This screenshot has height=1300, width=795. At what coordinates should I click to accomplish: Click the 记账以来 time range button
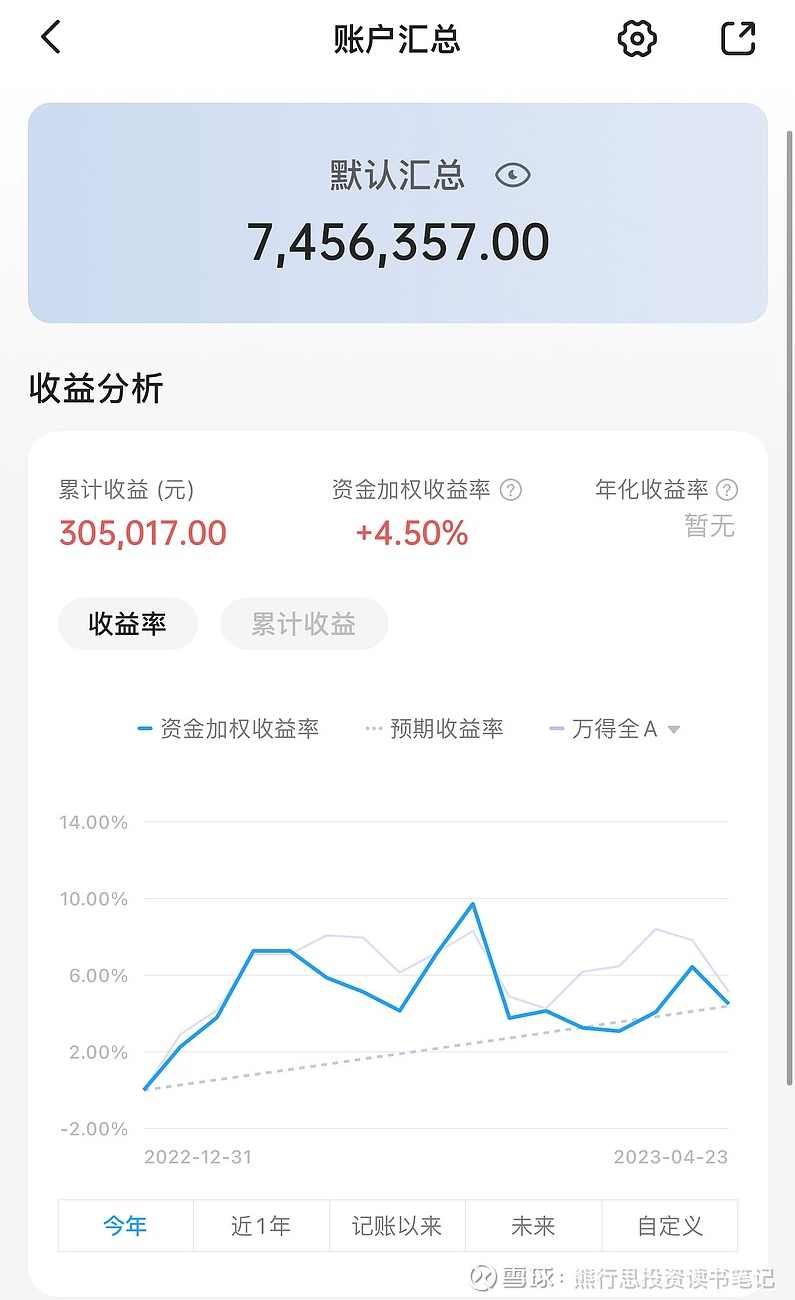(397, 1225)
